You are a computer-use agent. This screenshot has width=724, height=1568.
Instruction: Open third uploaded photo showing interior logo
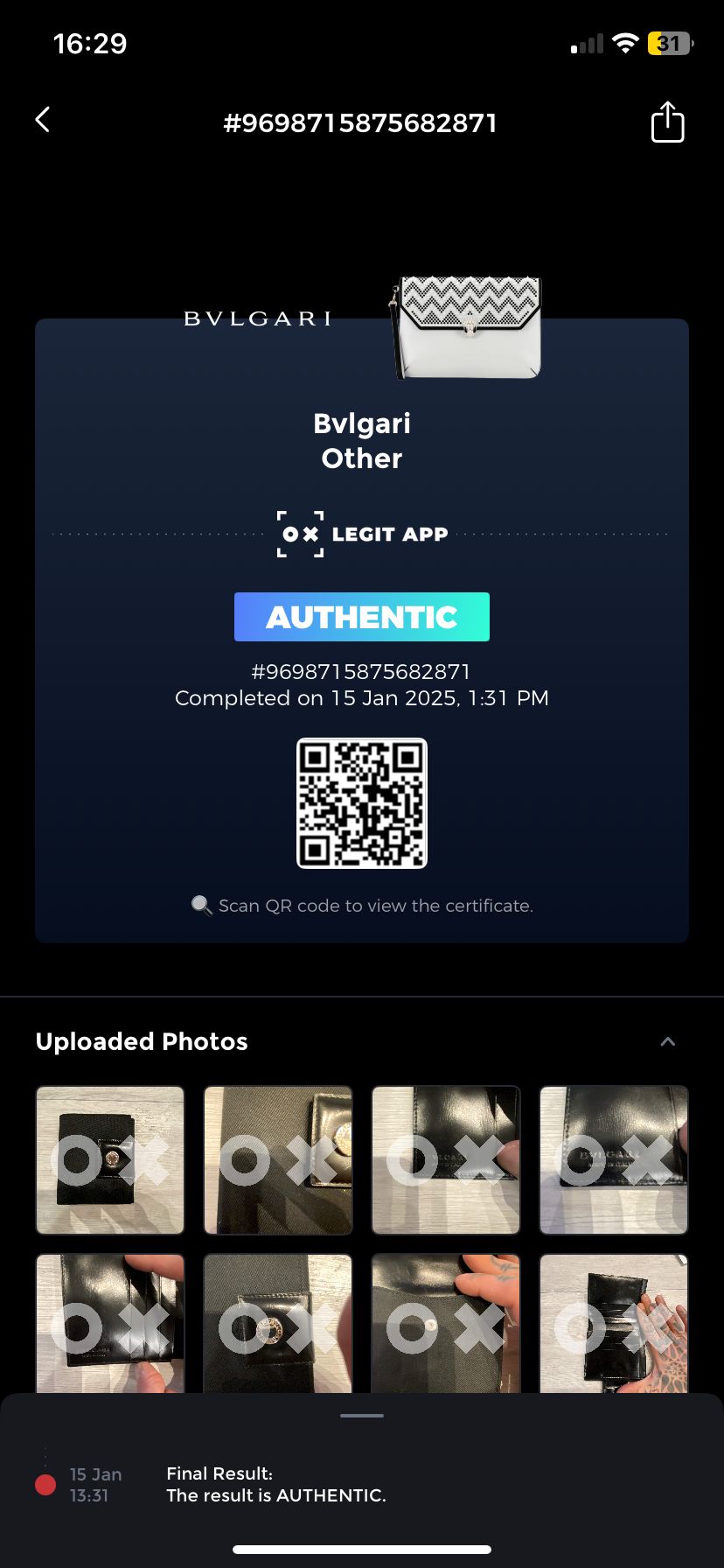coord(446,1159)
